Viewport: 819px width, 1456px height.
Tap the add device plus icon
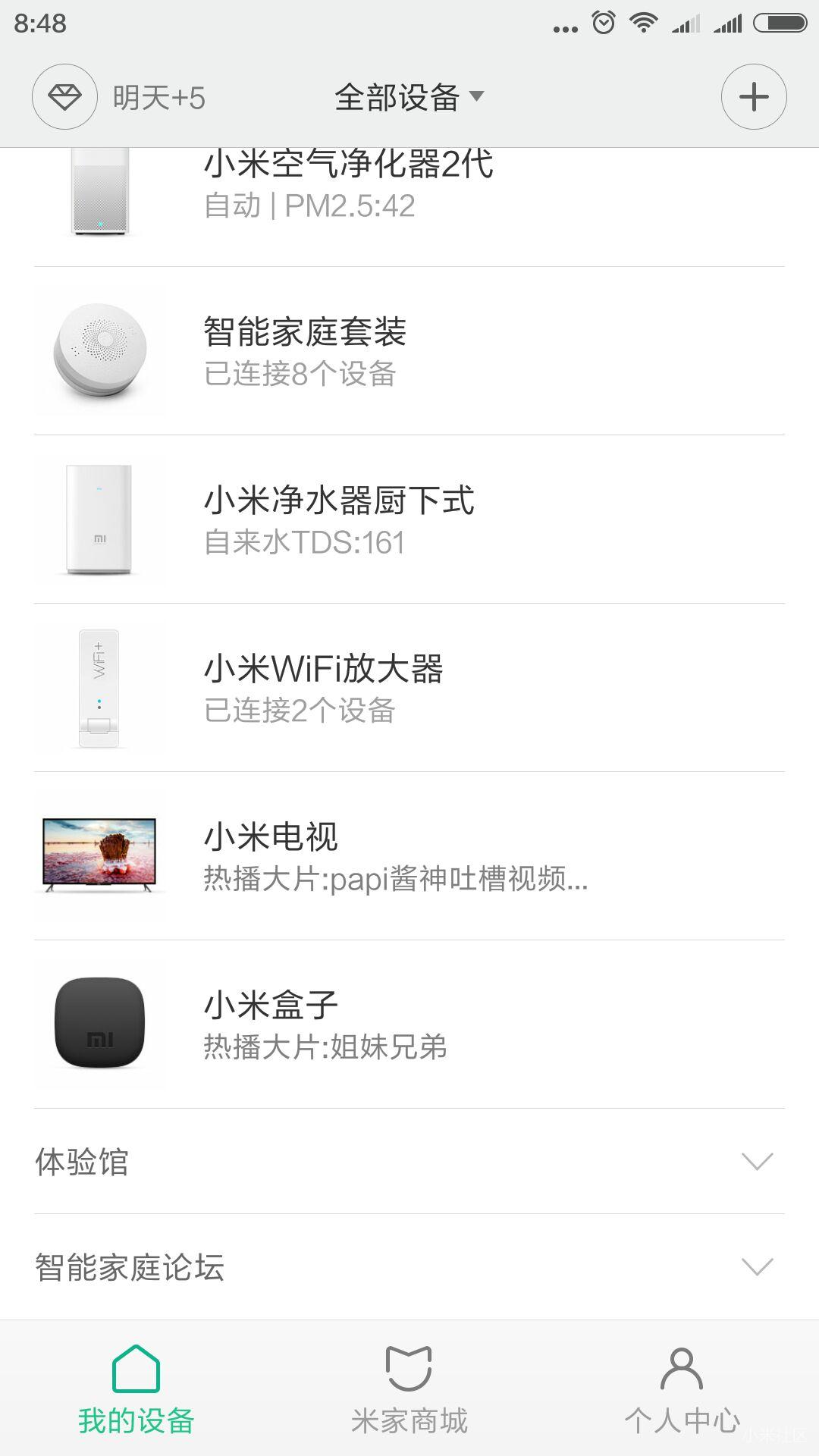(x=753, y=97)
